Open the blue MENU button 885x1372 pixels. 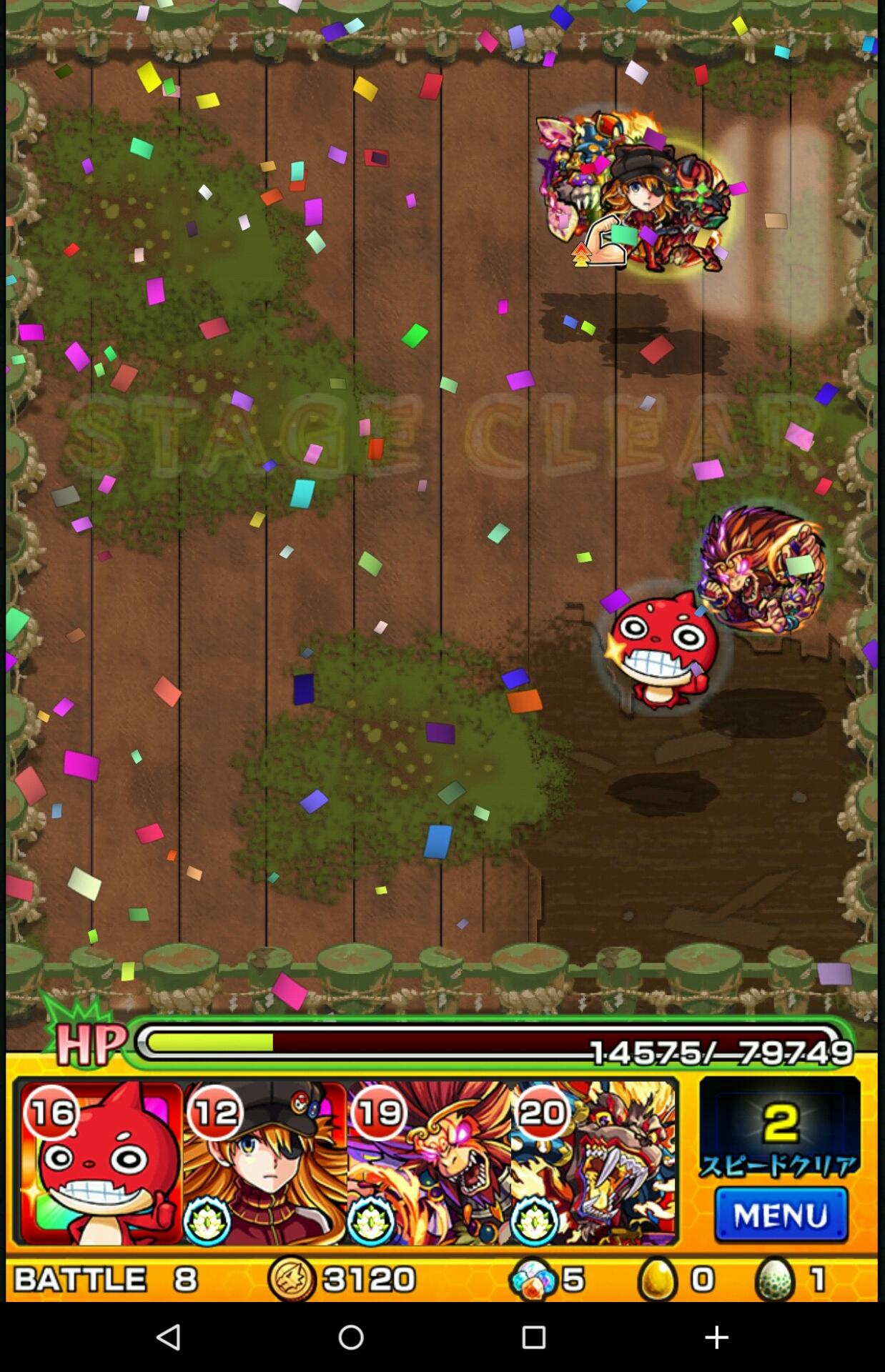[781, 1215]
